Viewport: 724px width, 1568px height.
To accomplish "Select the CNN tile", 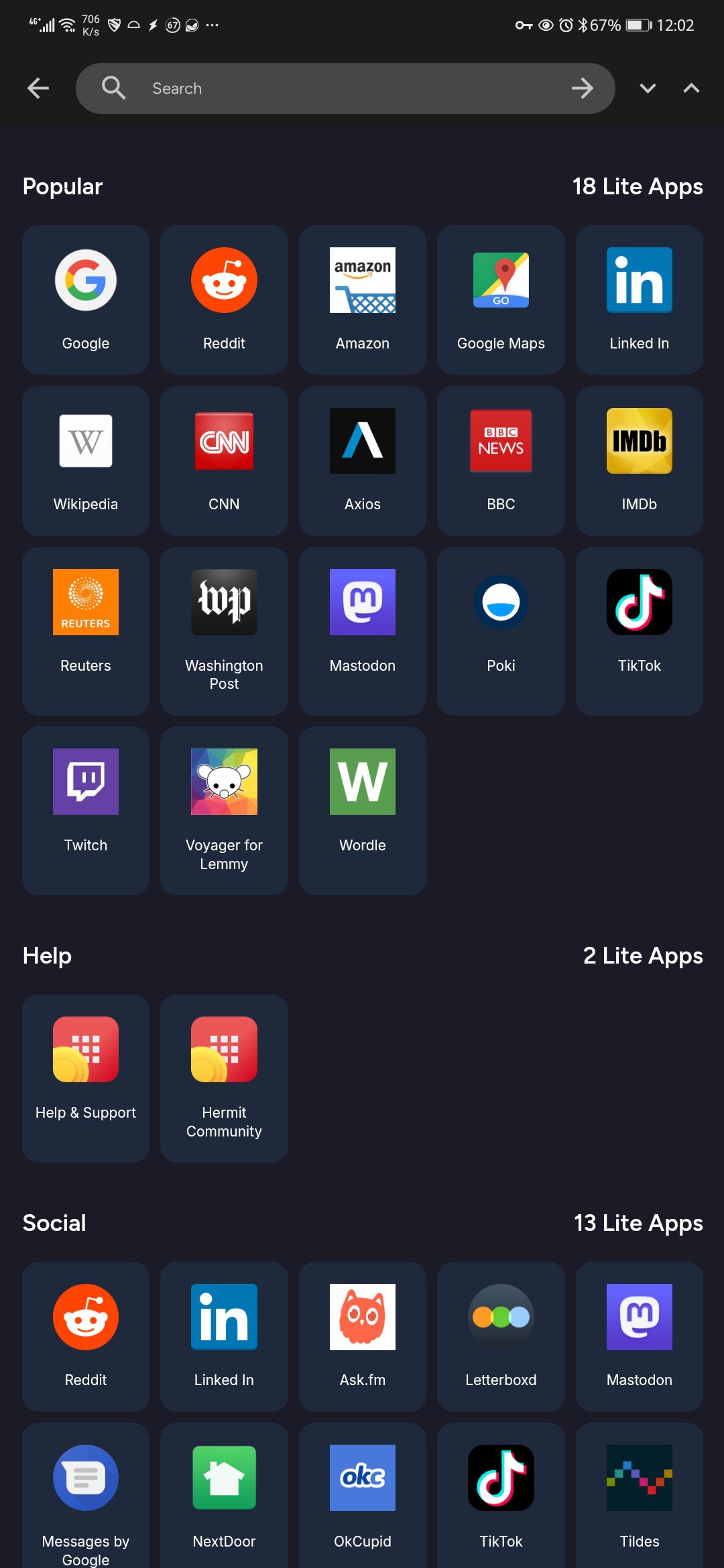I will (x=224, y=460).
